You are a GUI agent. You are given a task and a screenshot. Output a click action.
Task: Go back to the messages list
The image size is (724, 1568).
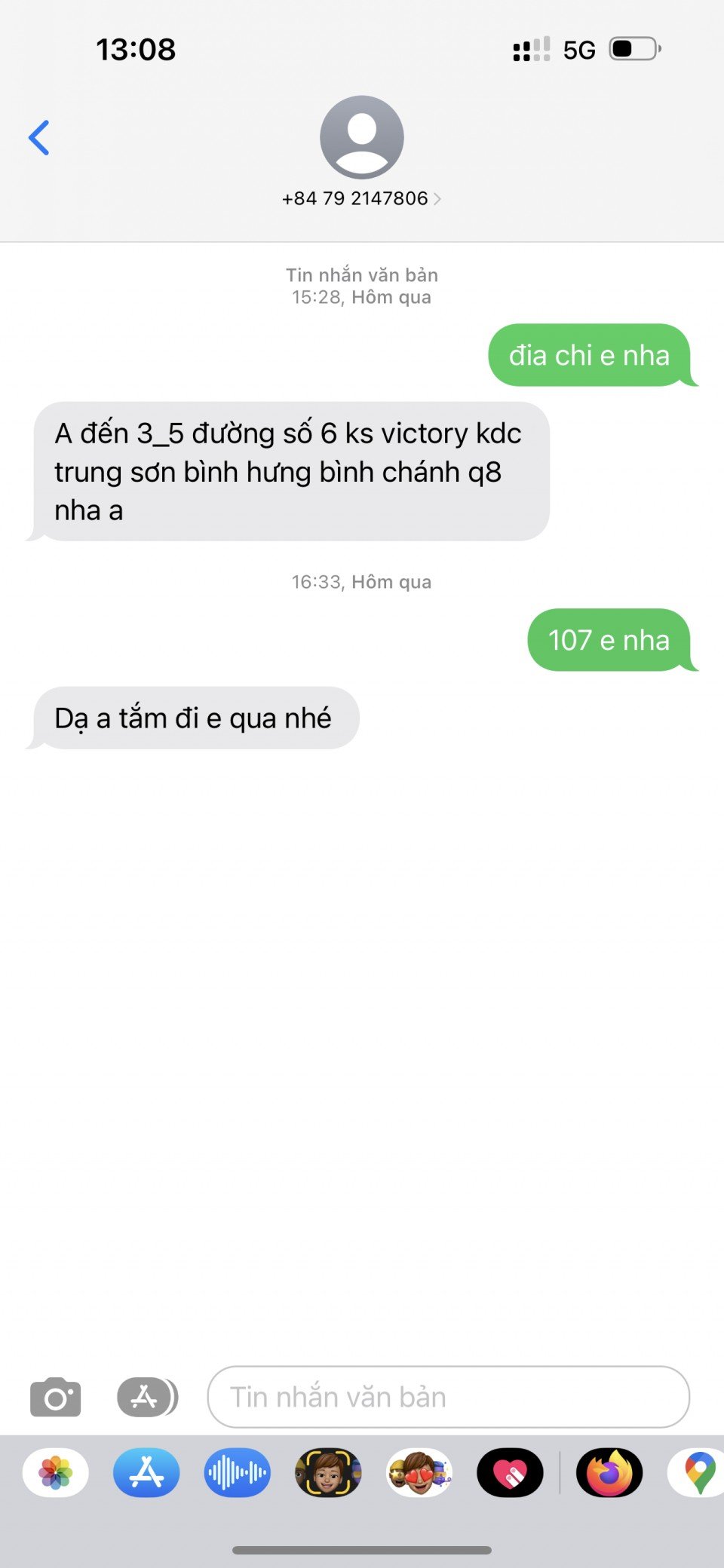click(x=39, y=138)
